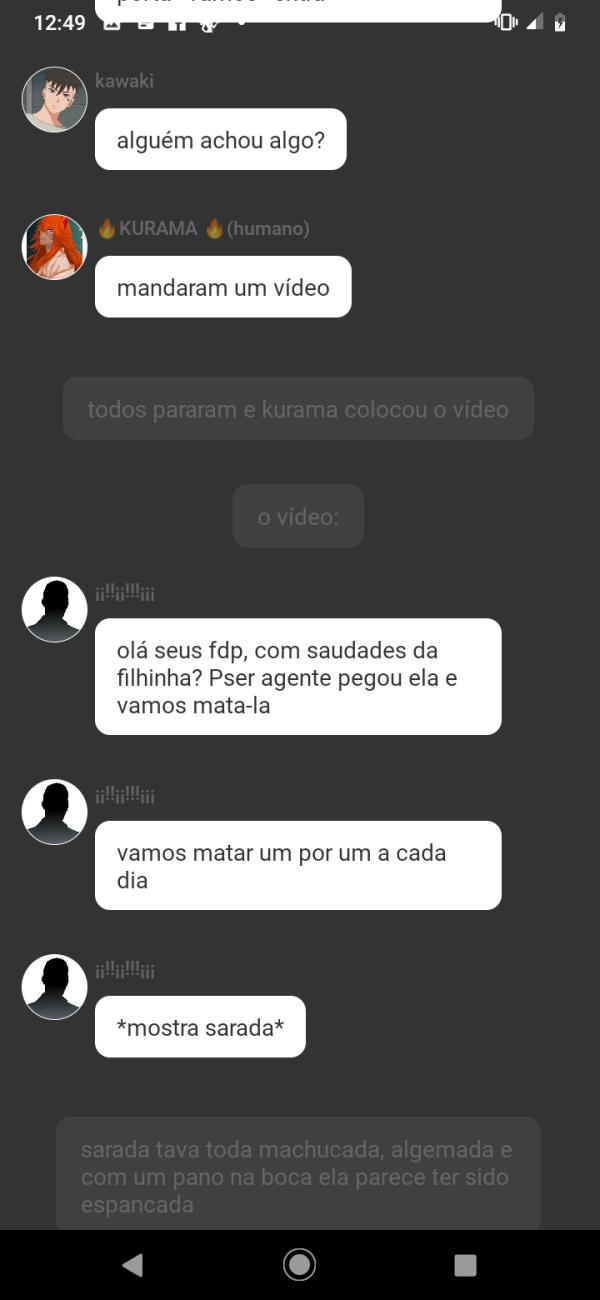Go to the home screen

299,1265
